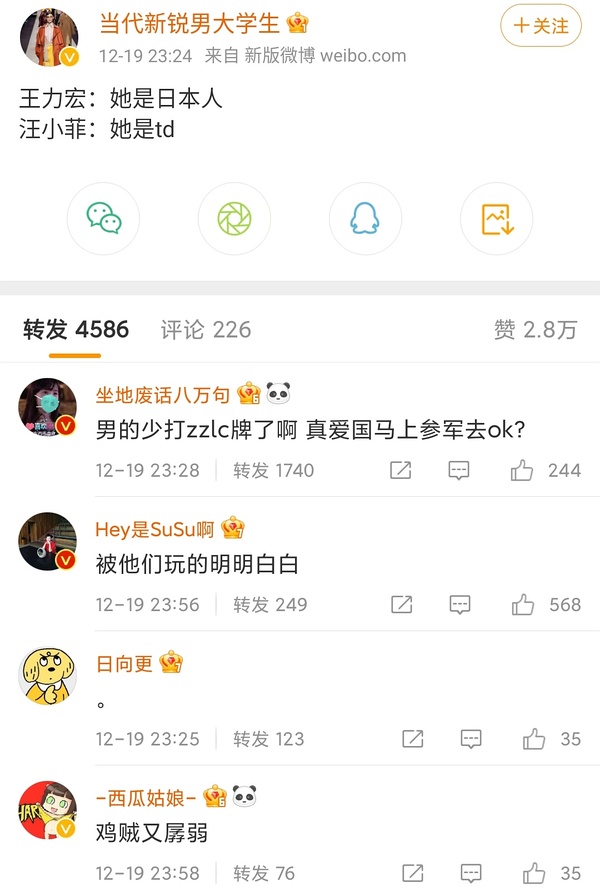Switch to the 评论 226 tab
Screen dimensions: 600x887
click(x=206, y=329)
